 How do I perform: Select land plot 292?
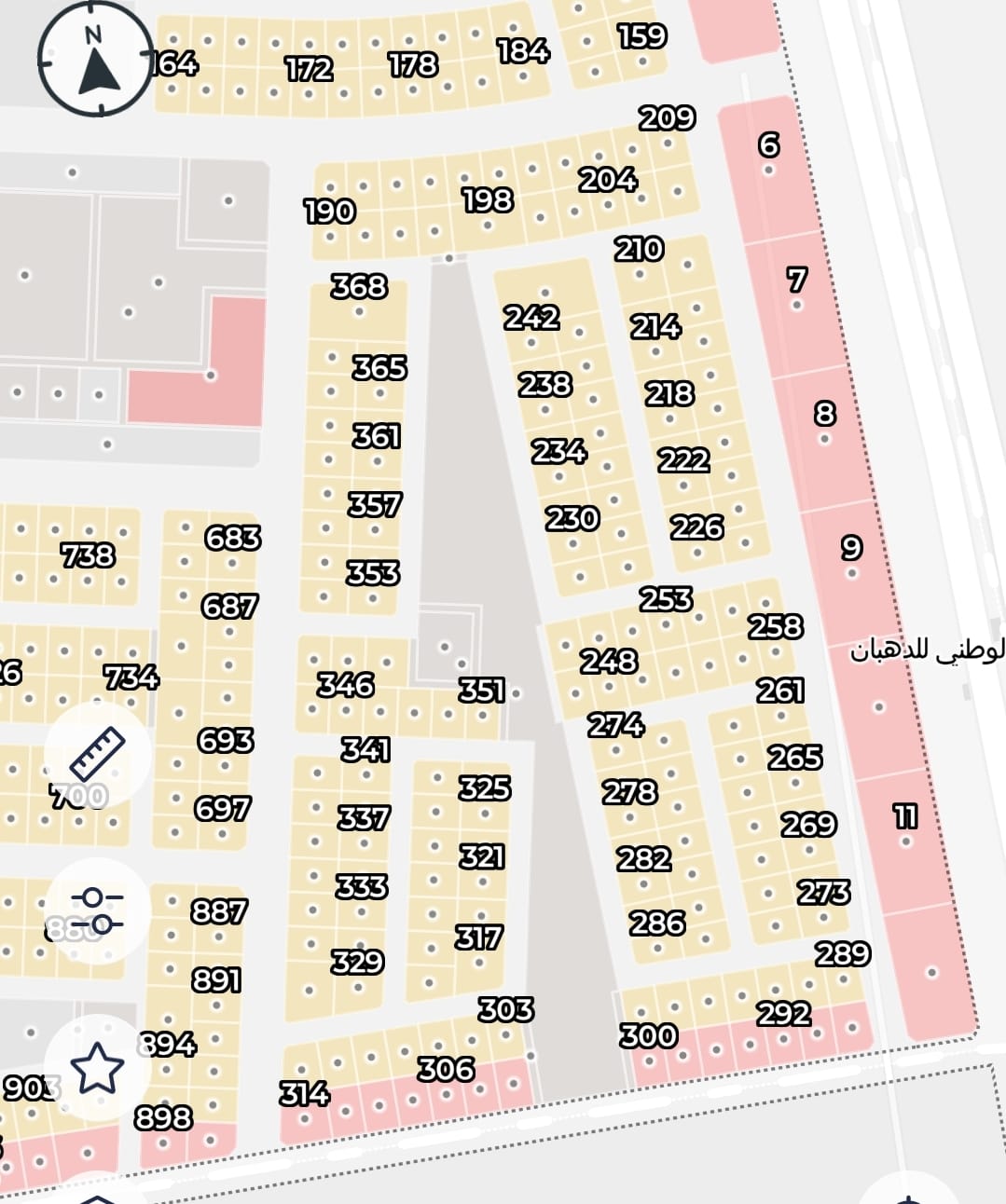783,1013
